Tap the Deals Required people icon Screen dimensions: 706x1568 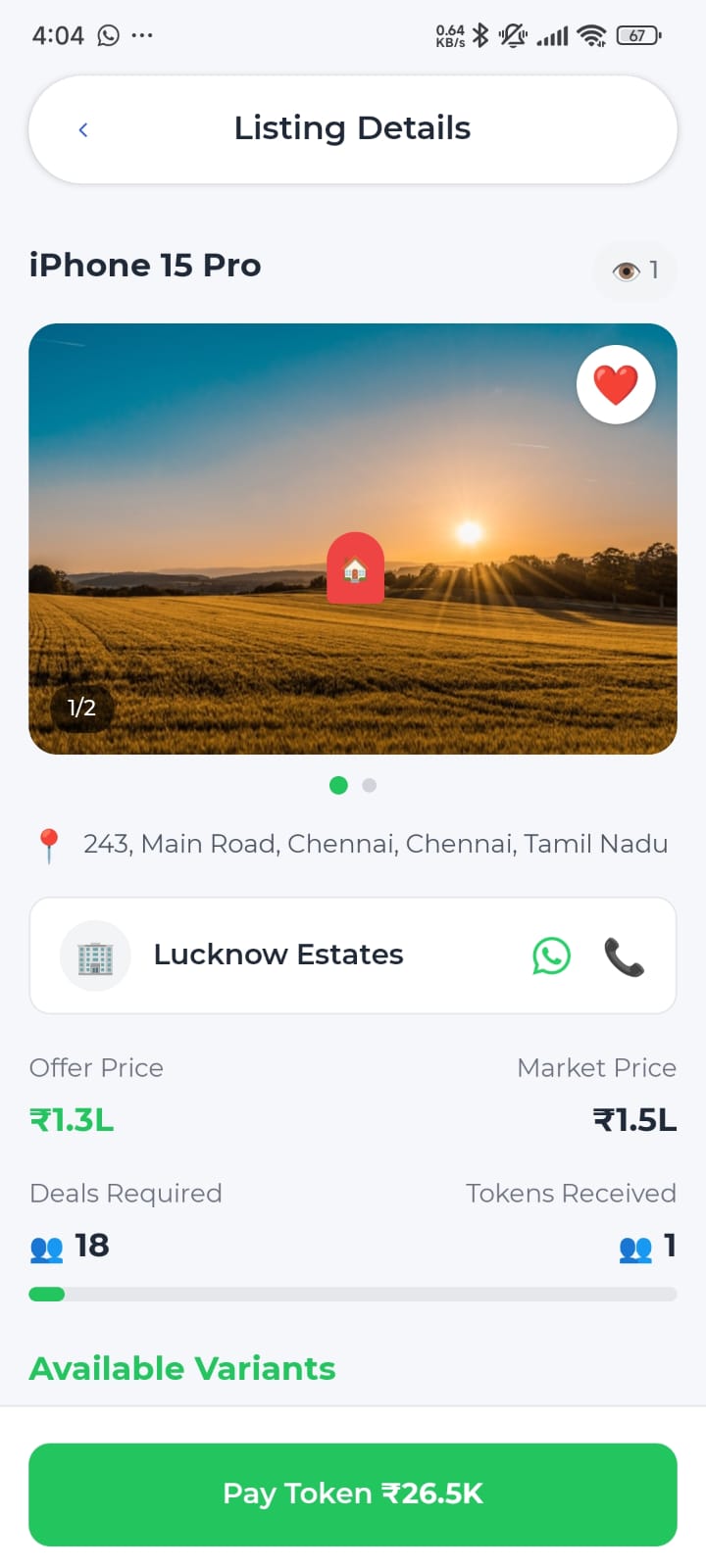pyautogui.click(x=46, y=1247)
